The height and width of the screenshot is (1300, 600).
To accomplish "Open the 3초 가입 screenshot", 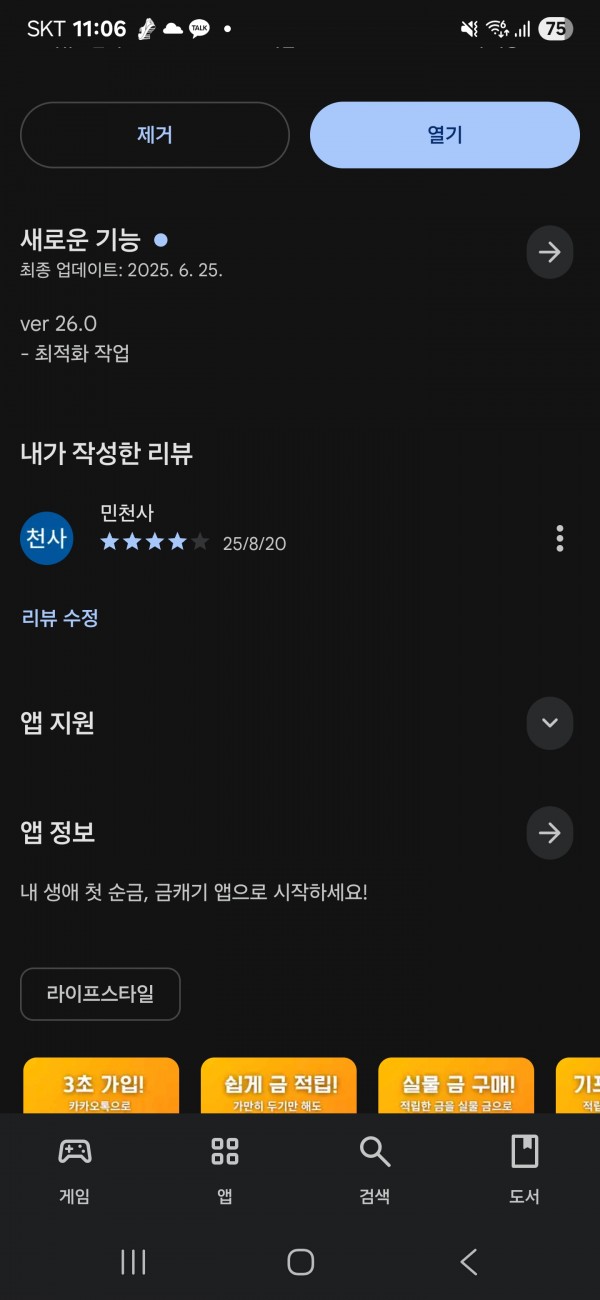I will 101,1086.
